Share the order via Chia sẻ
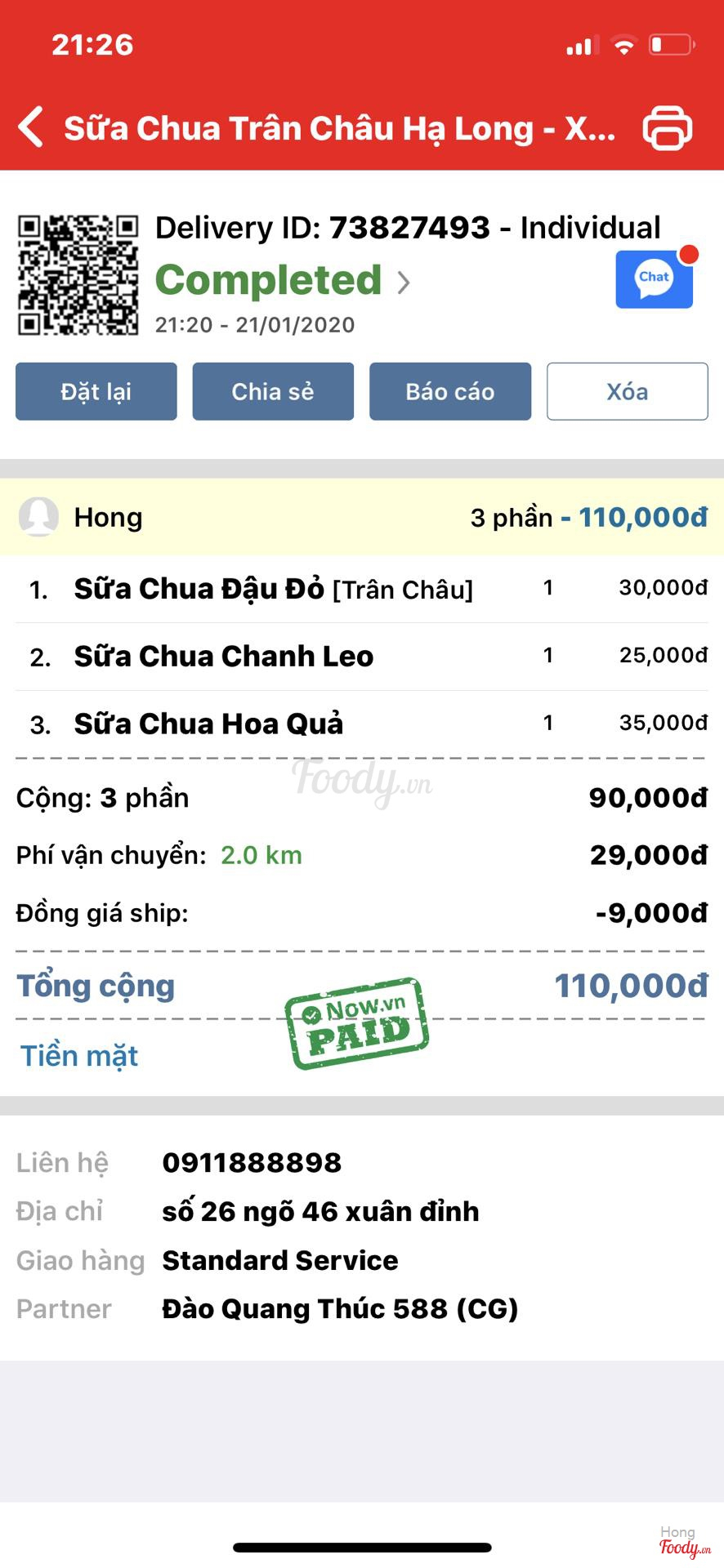 pyautogui.click(x=273, y=392)
